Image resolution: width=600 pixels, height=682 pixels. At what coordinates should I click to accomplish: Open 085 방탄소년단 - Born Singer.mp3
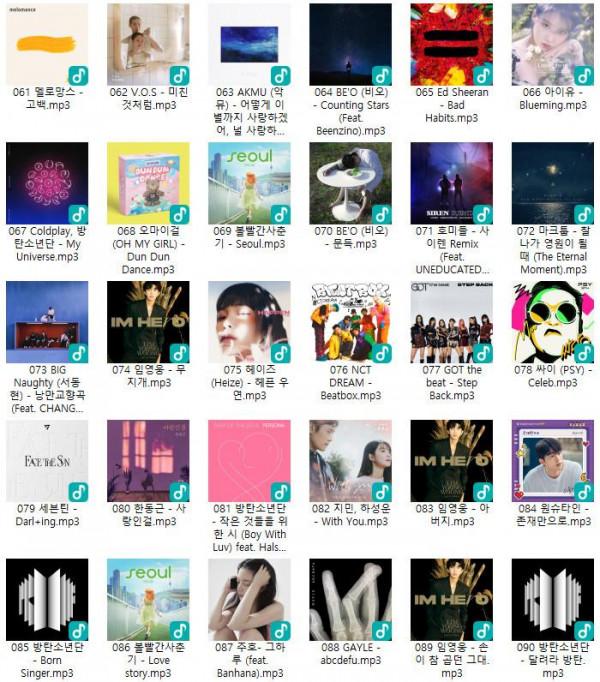pyautogui.click(x=47, y=600)
